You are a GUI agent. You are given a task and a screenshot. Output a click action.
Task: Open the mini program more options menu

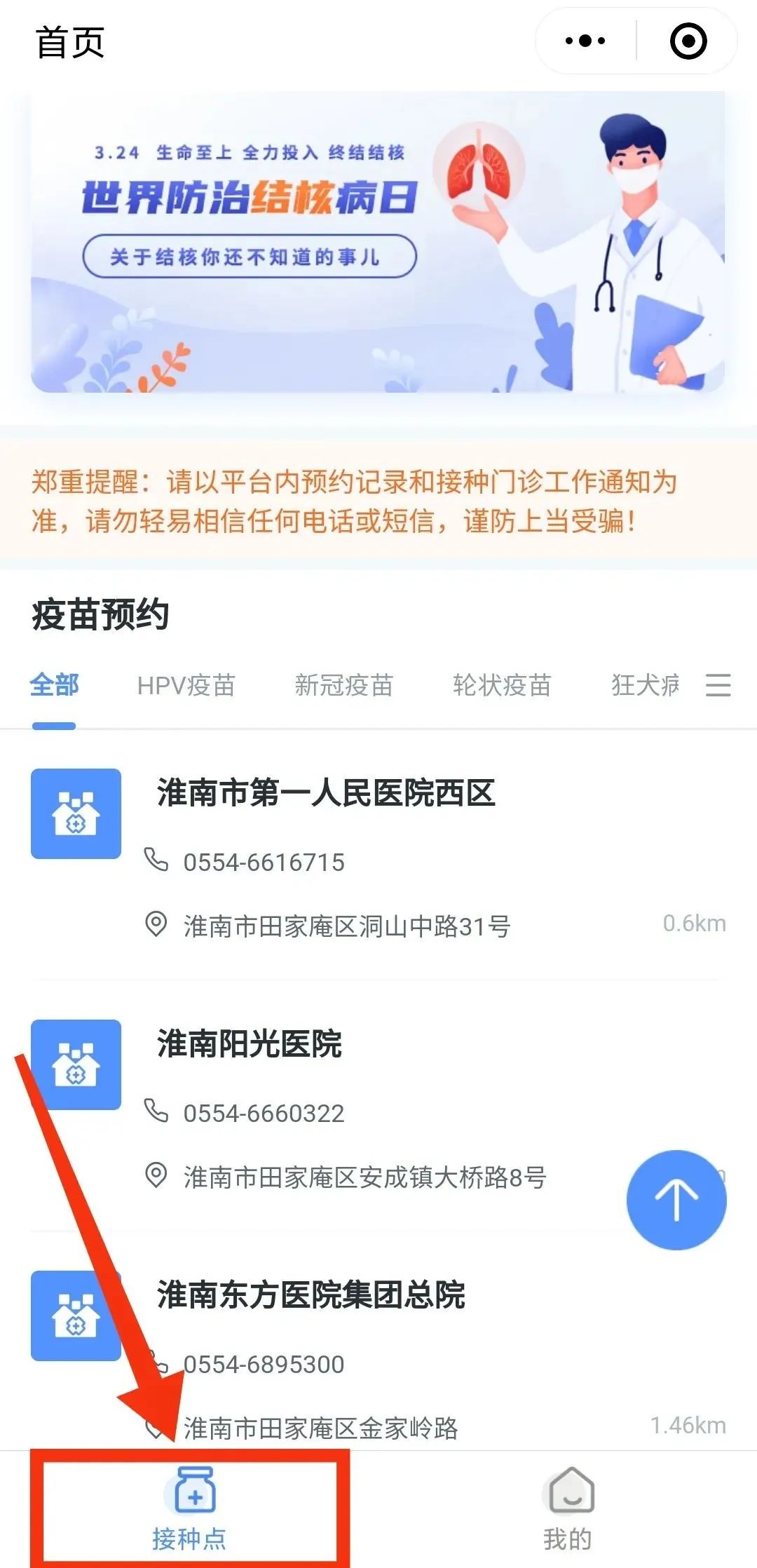pyautogui.click(x=585, y=41)
